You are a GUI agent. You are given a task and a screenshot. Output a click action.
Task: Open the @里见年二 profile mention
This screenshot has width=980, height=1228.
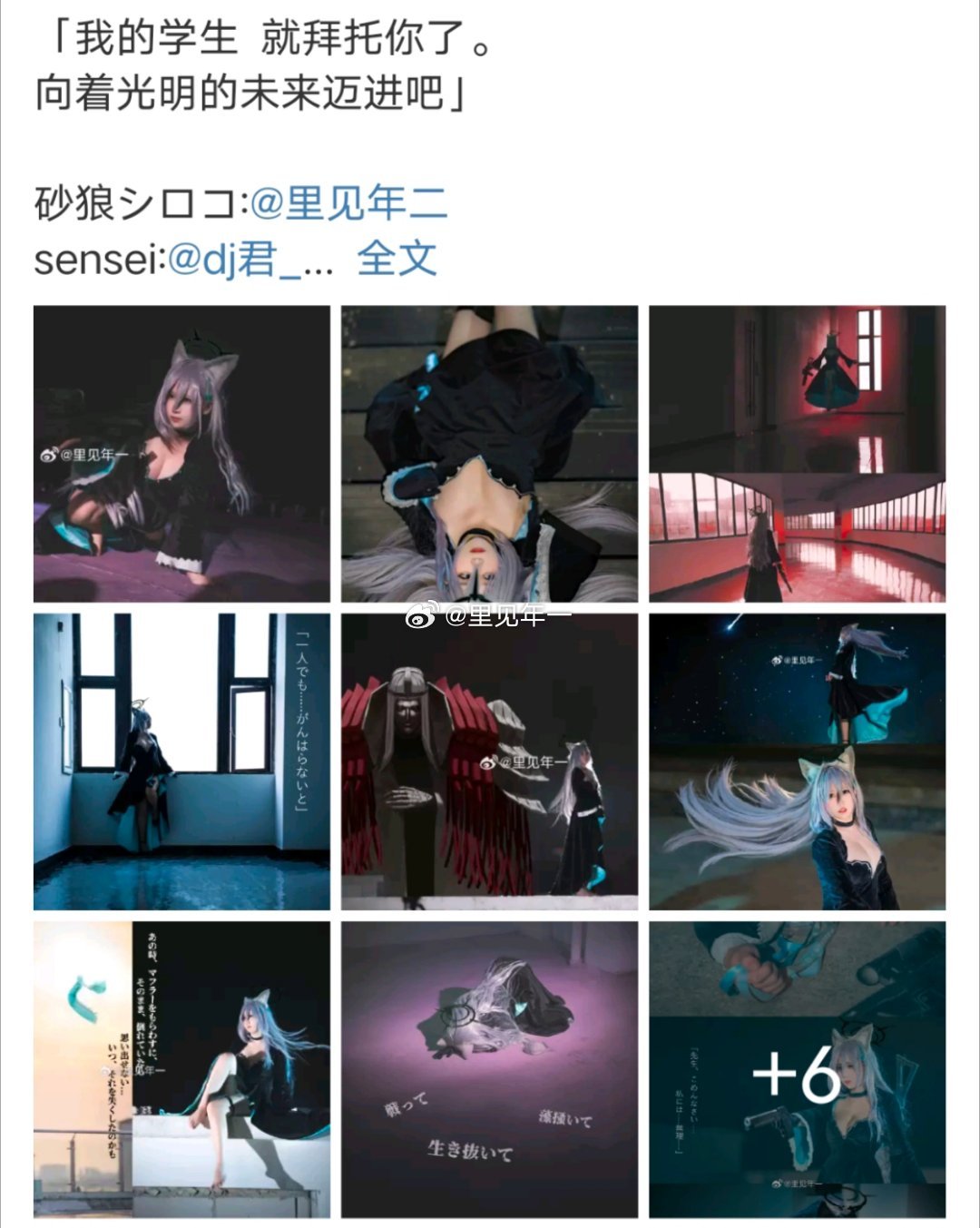point(348,203)
